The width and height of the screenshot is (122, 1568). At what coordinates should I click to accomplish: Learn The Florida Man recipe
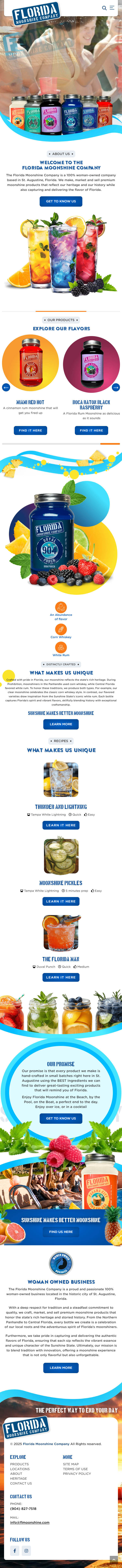click(x=61, y=977)
